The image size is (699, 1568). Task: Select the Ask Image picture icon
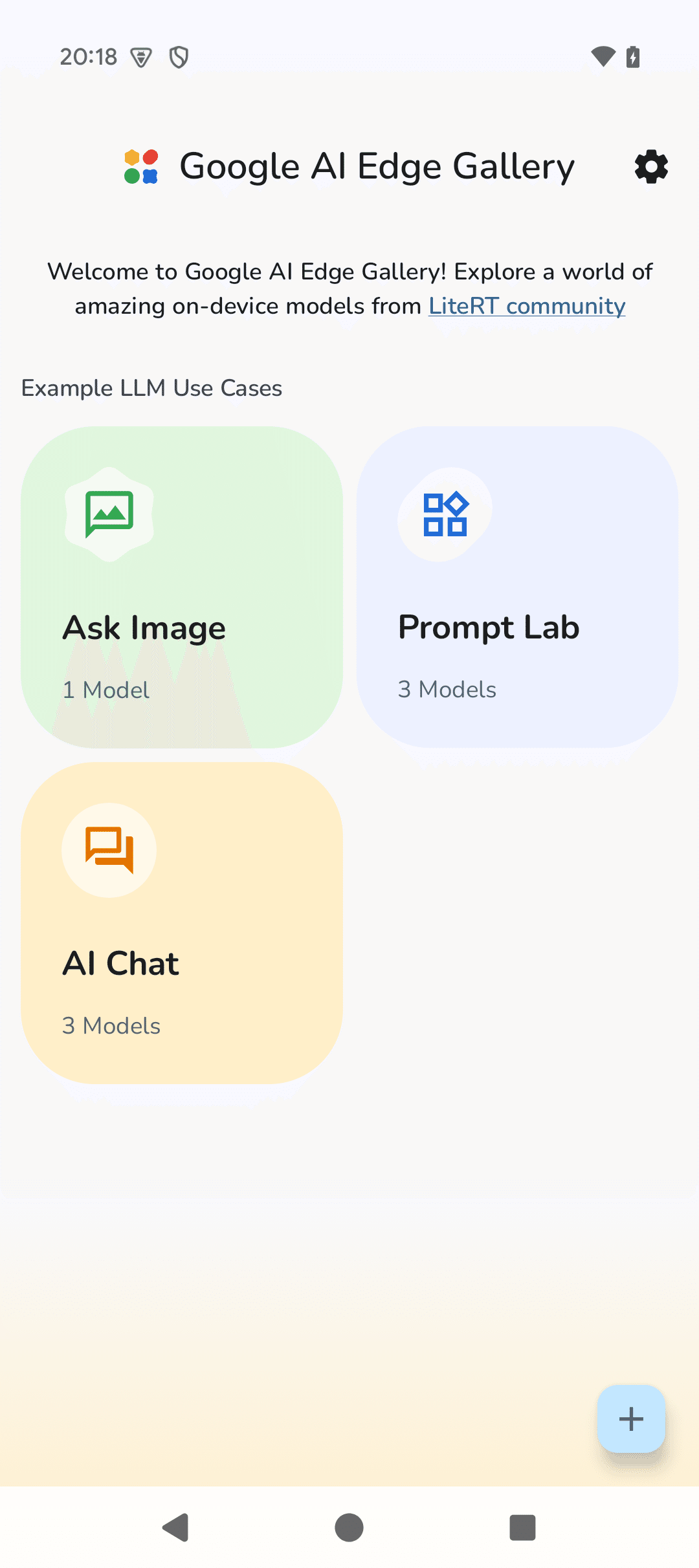pyautogui.click(x=110, y=513)
